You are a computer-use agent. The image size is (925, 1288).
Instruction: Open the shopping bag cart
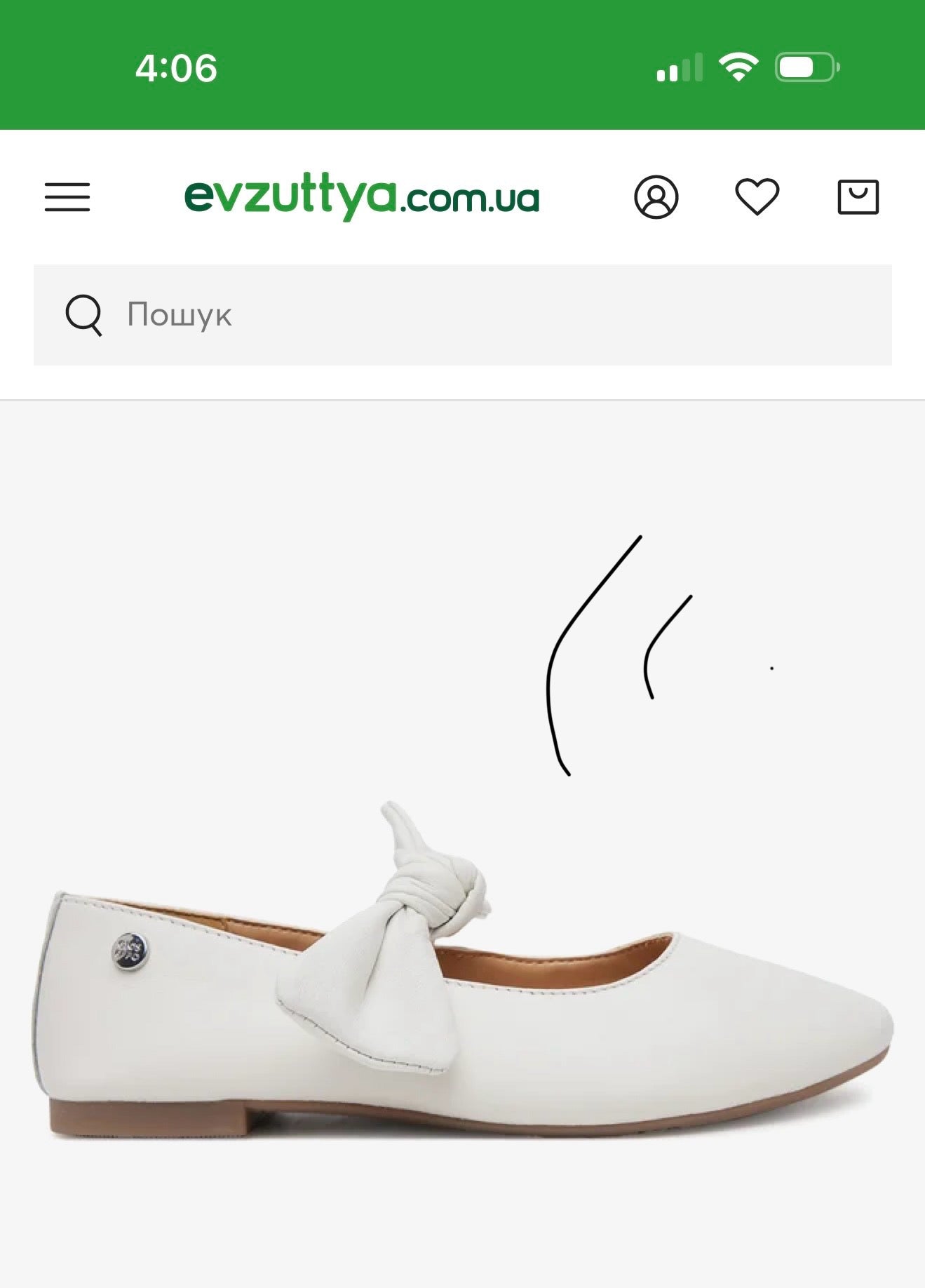click(x=858, y=197)
